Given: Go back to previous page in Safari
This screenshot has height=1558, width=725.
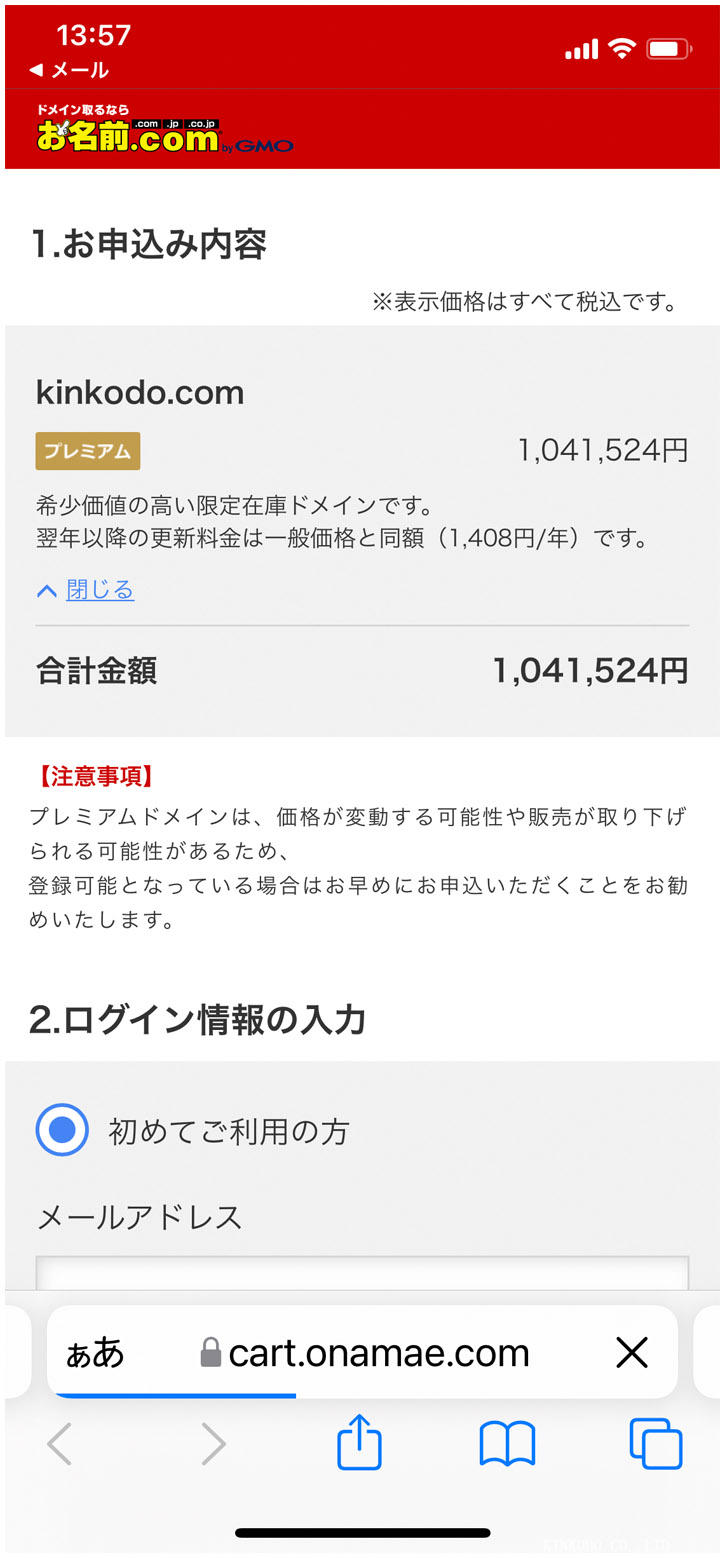Looking at the screenshot, I should pos(60,1444).
